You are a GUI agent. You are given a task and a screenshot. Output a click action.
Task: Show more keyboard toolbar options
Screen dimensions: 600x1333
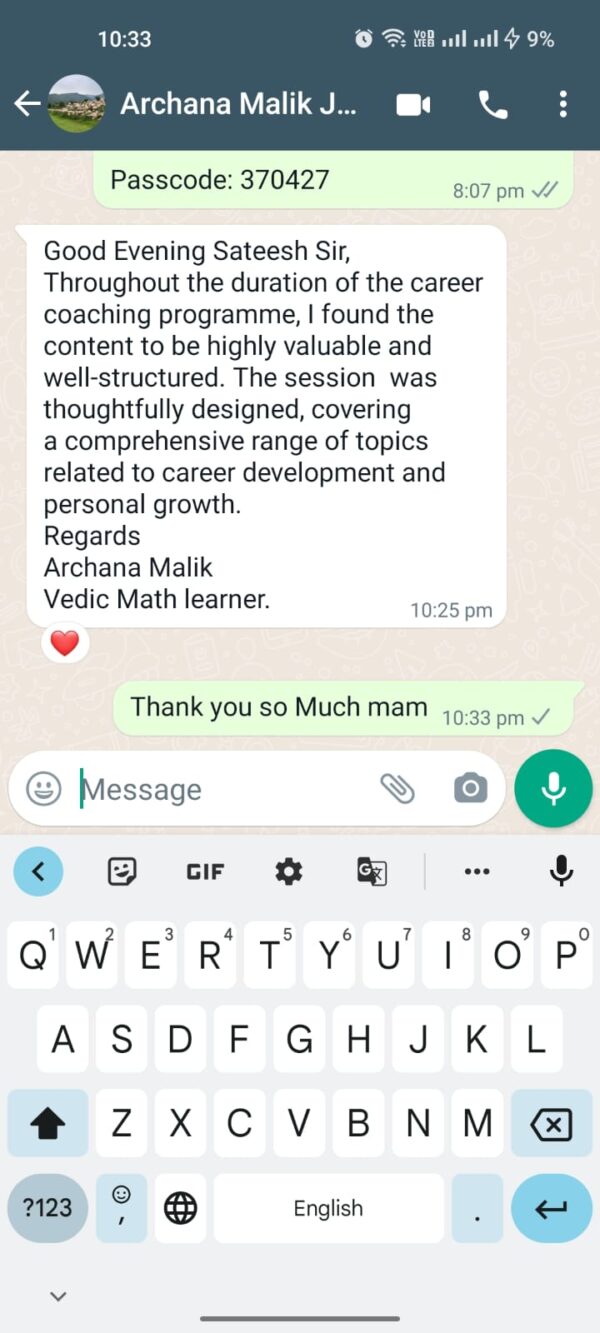pyautogui.click(x=477, y=872)
